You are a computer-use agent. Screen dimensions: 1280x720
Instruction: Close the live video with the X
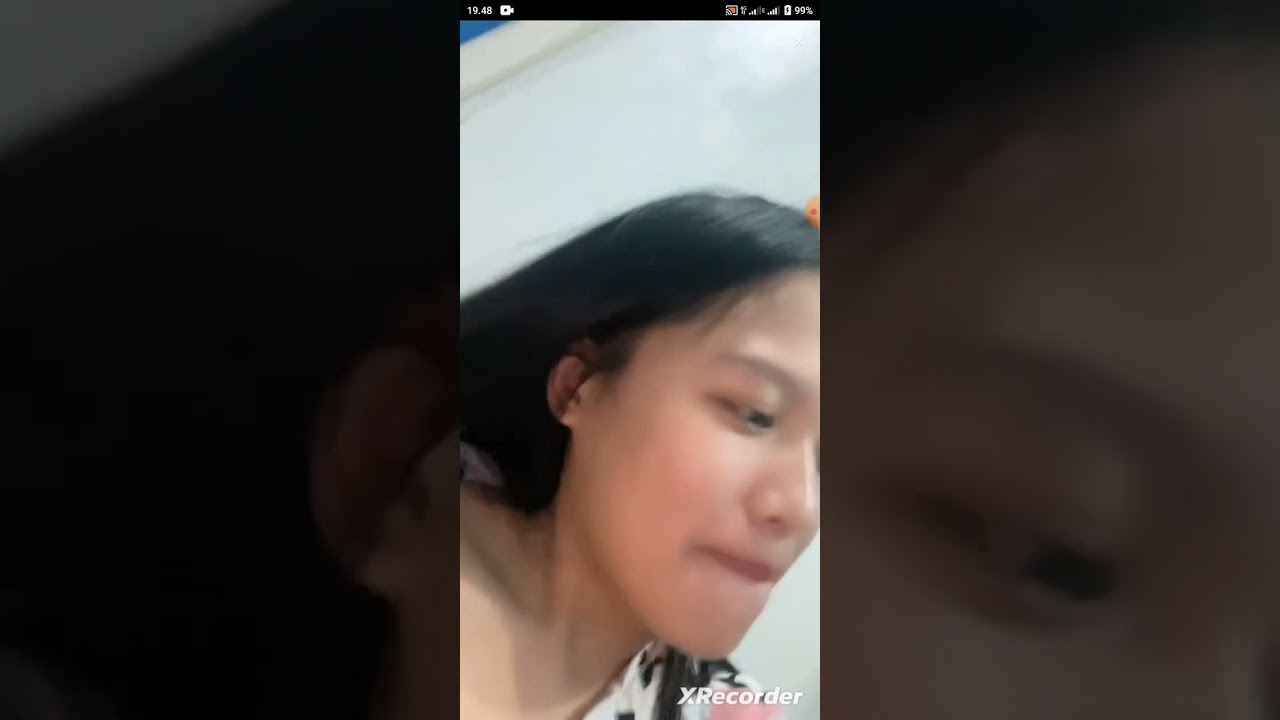tap(799, 42)
